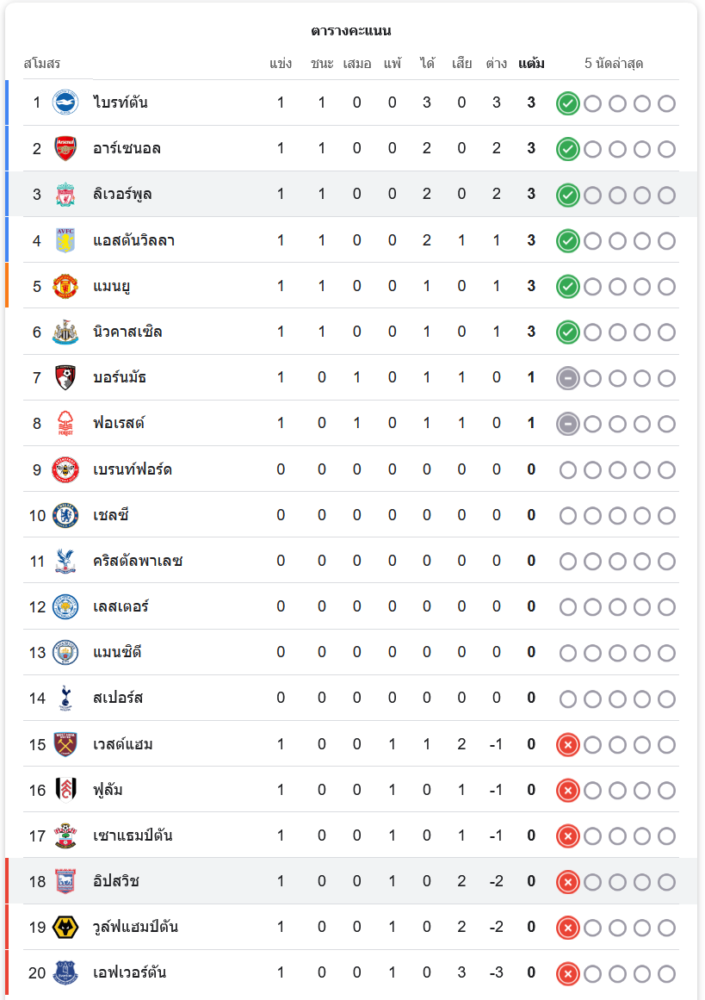
Task: Select the เซาแธมป์ตัน row
Action: pyautogui.click(x=132, y=836)
